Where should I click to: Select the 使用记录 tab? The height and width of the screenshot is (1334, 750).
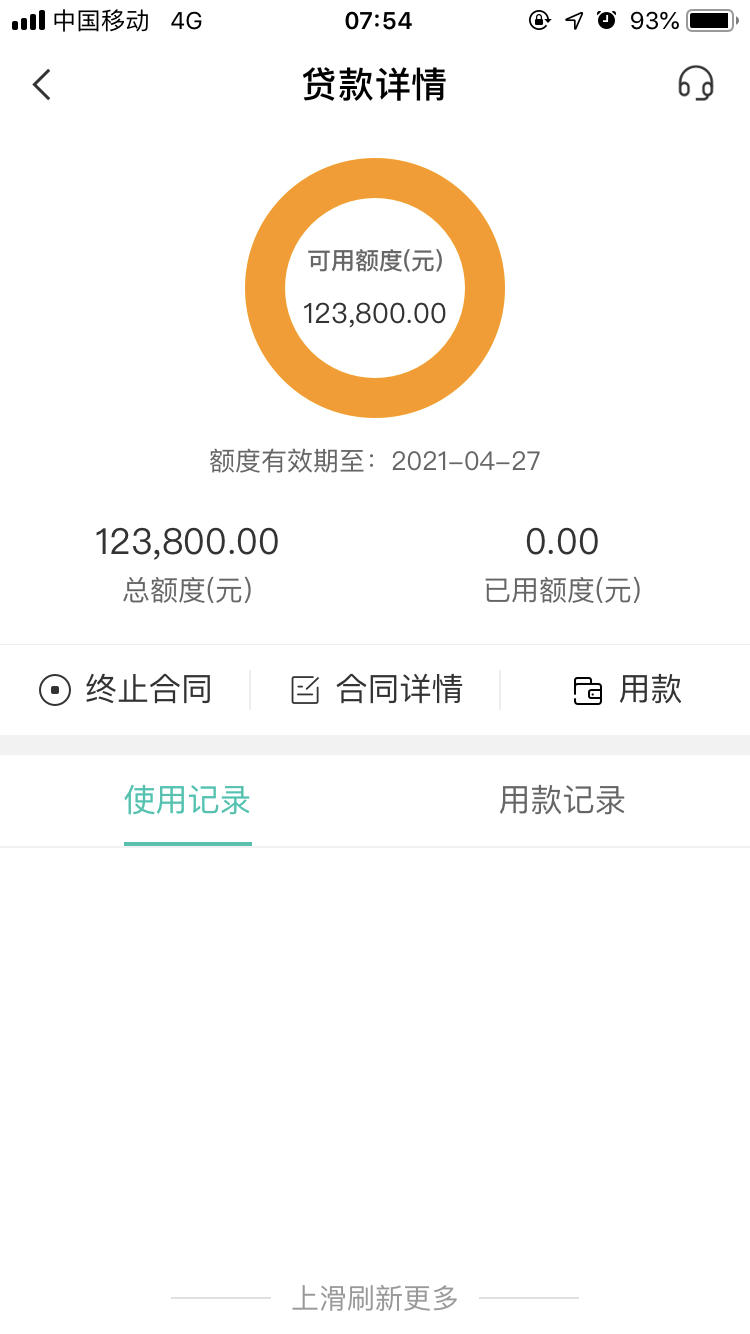[187, 800]
